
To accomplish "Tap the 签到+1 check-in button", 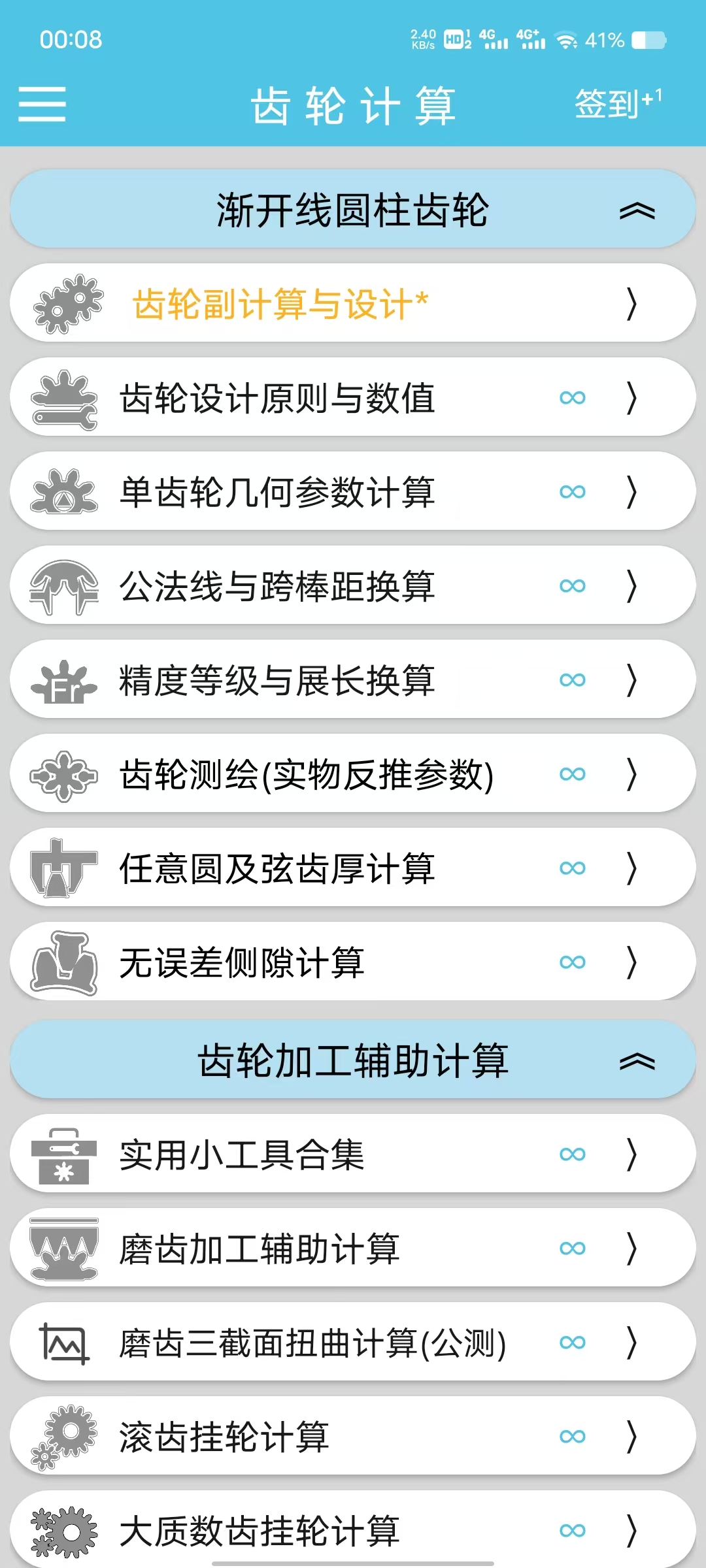I will click(618, 103).
